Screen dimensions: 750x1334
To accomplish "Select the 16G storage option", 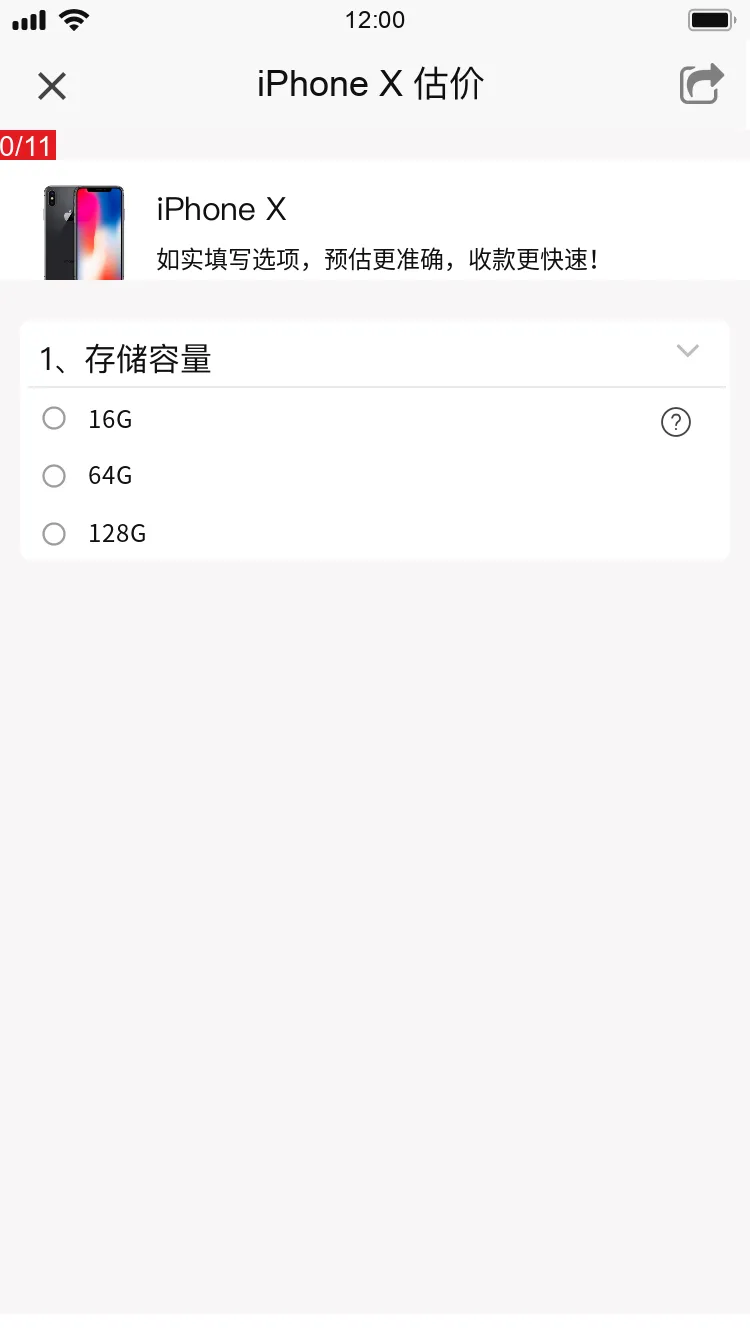I will click(54, 418).
